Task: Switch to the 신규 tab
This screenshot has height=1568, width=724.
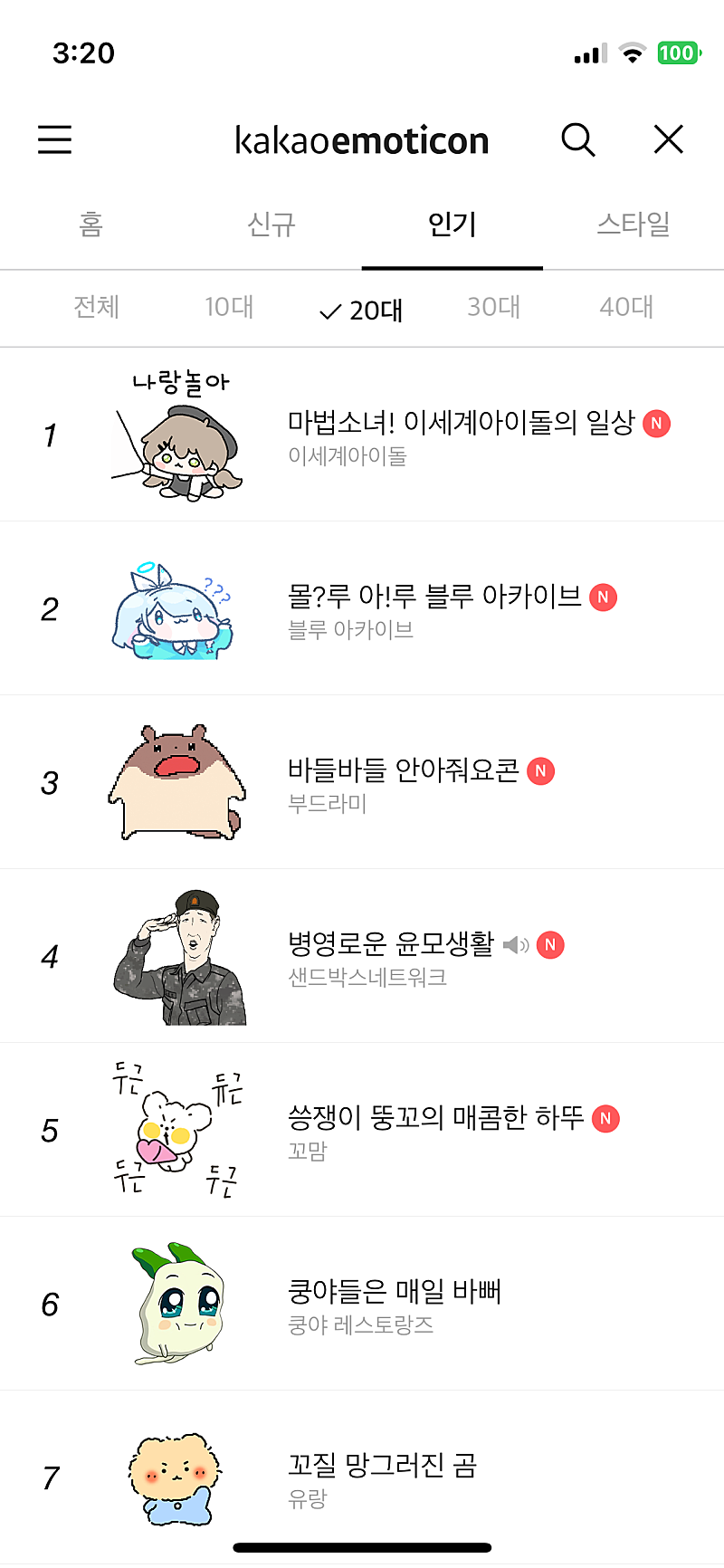Action: [x=271, y=225]
